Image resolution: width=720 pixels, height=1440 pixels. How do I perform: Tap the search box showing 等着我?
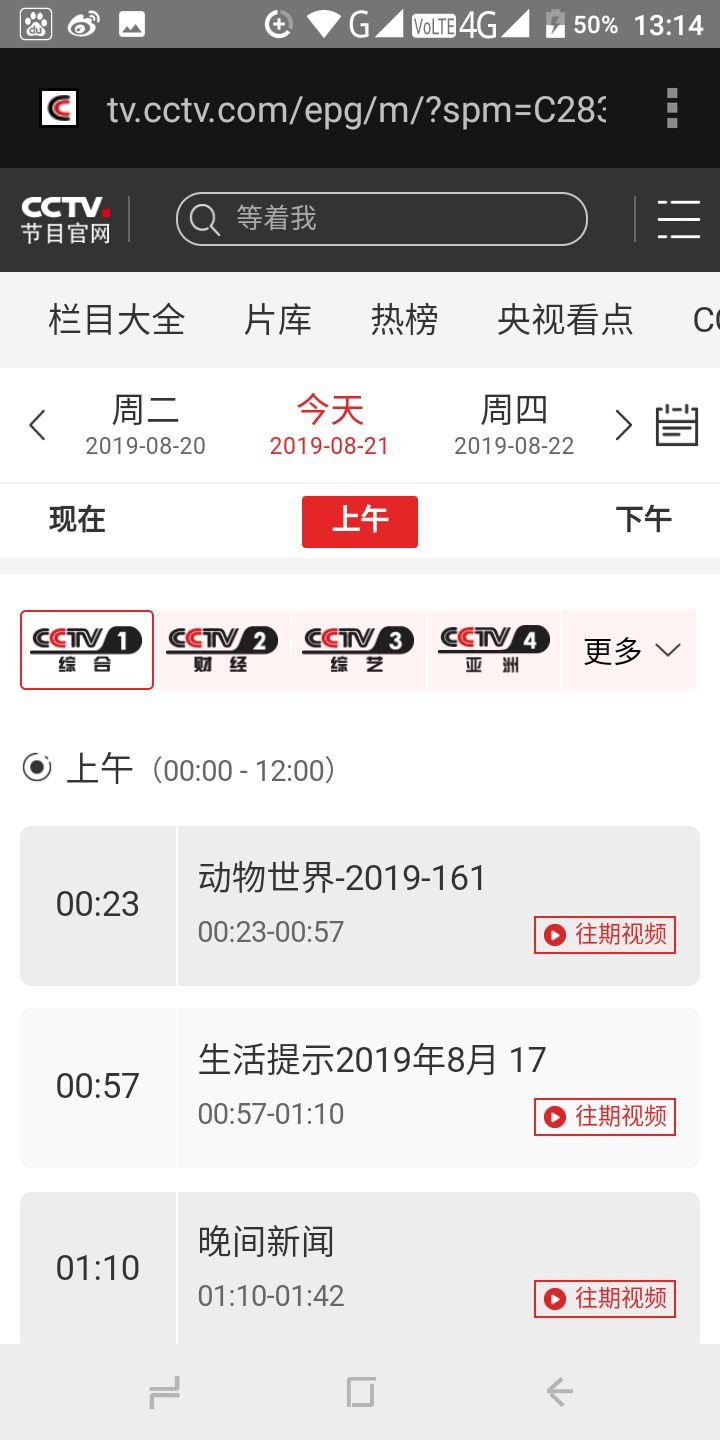click(381, 219)
